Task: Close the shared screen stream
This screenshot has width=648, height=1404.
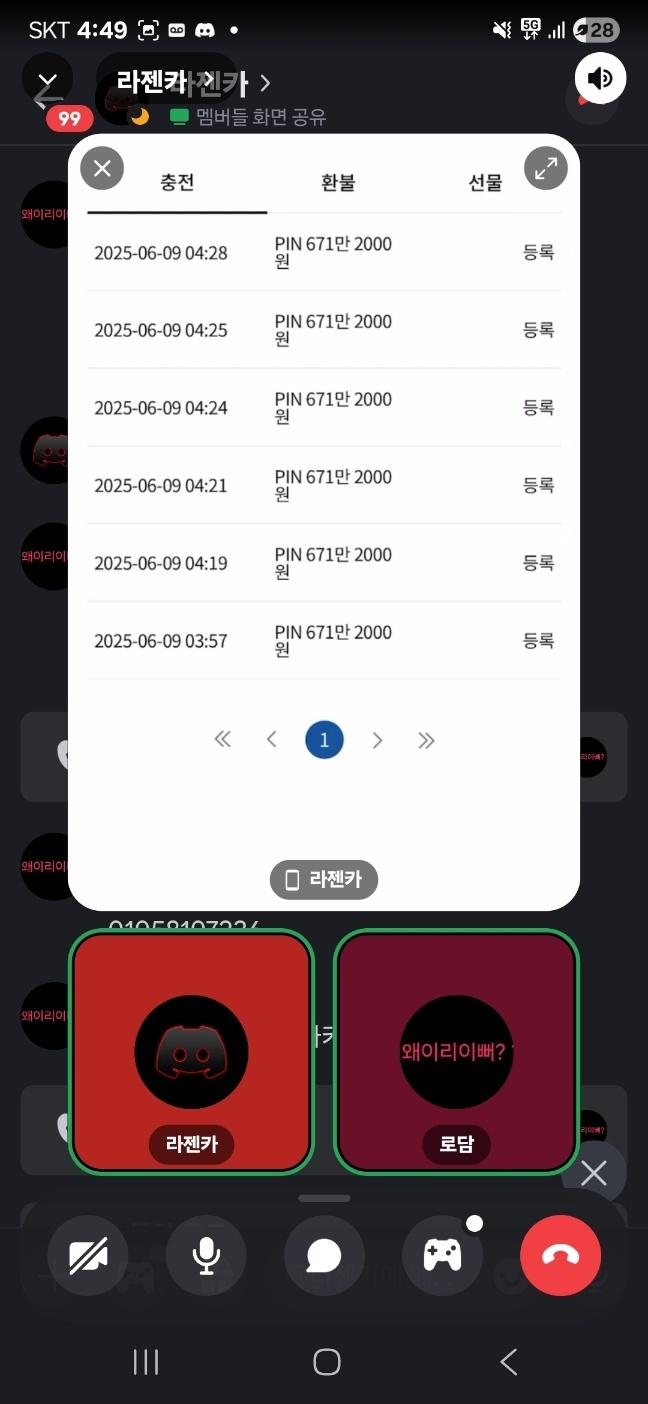Action: tap(102, 168)
